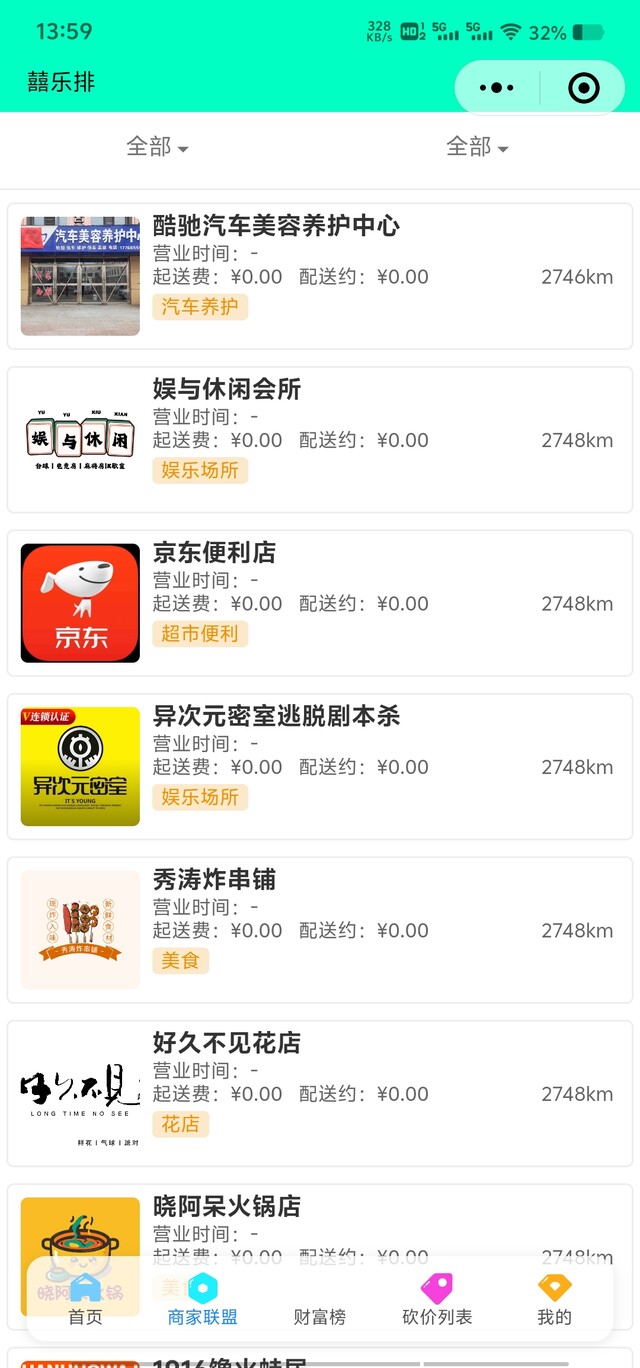
Task: Expand the right 全部 filter dropdown
Action: pyautogui.click(x=477, y=147)
